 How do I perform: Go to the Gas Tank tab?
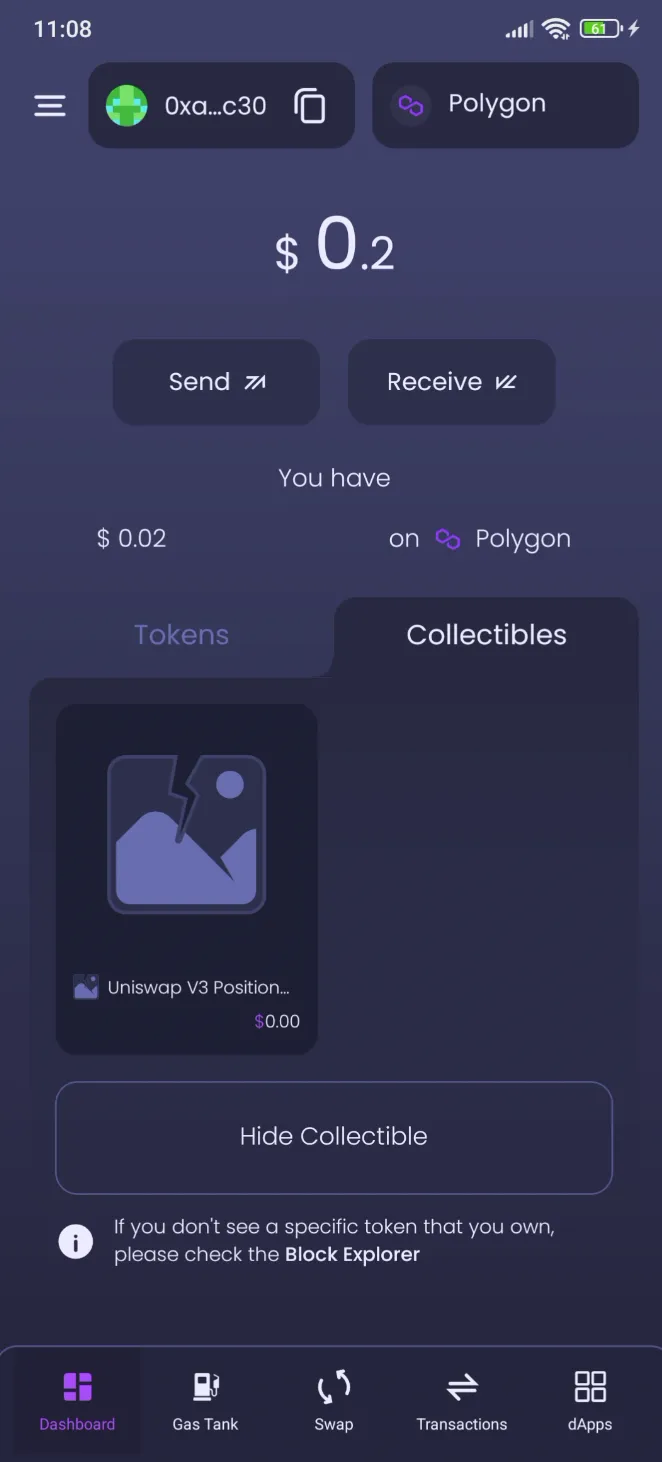(205, 1400)
